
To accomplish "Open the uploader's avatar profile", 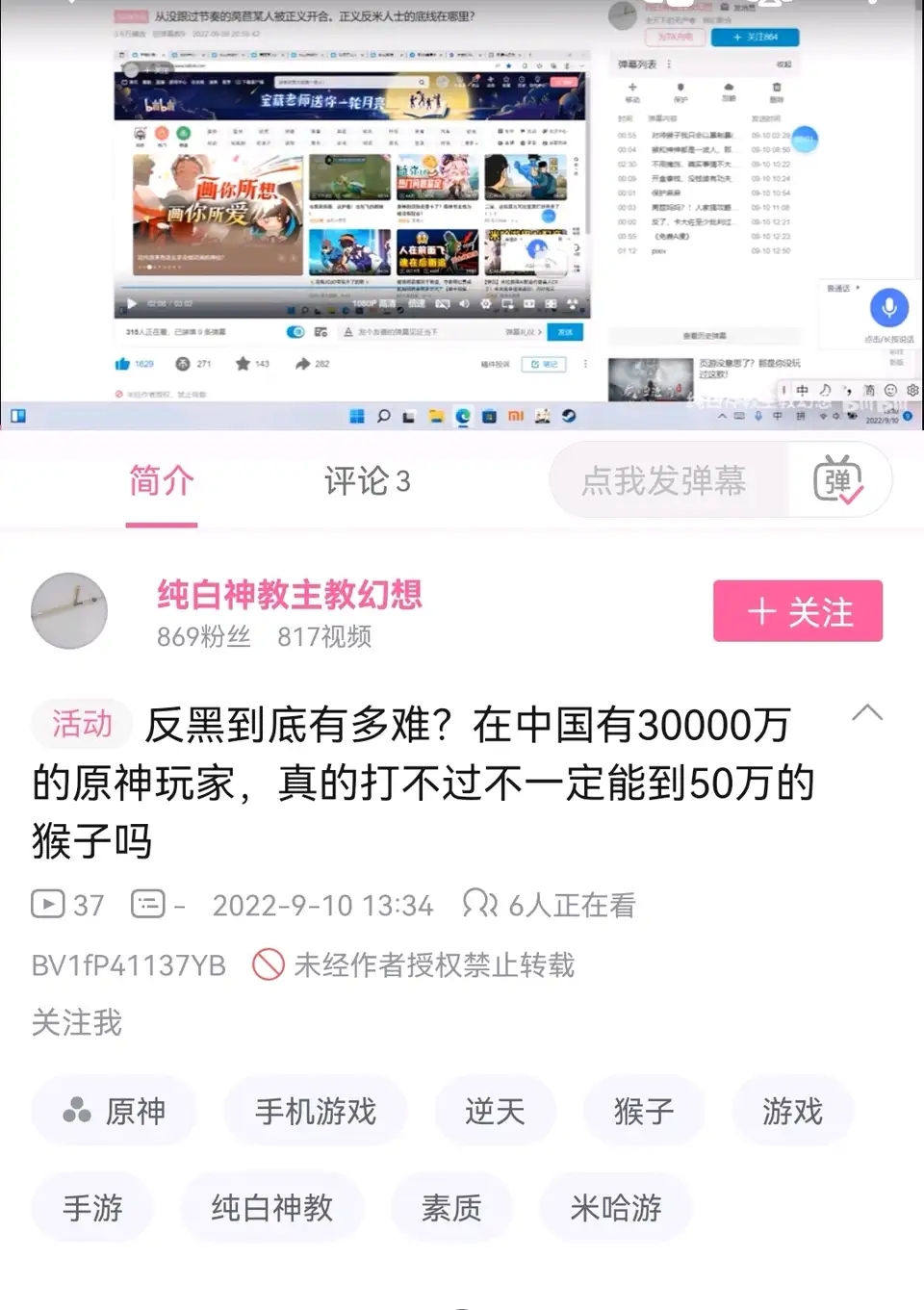I will pyautogui.click(x=69, y=611).
